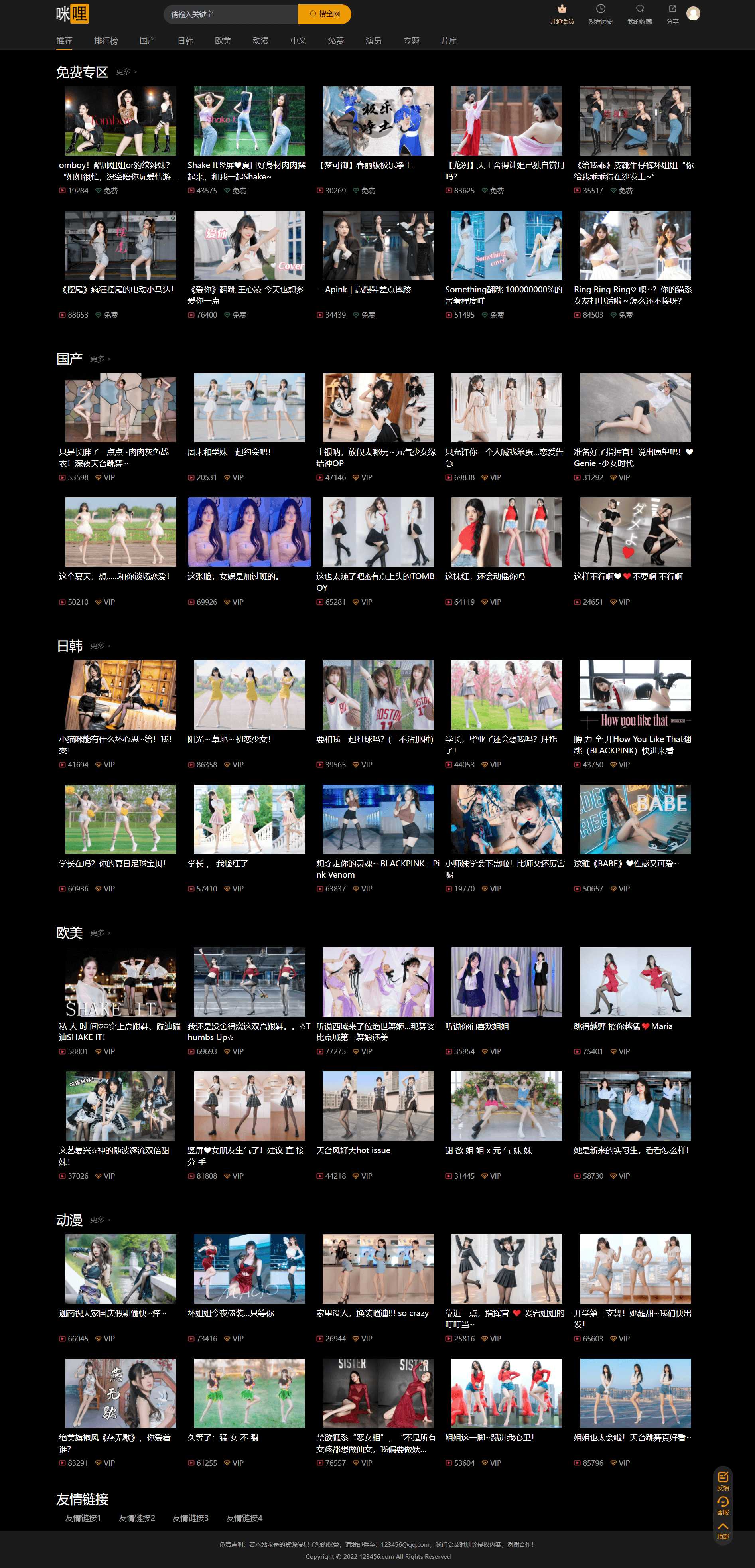
Task: Open 友情链接2
Action: [136, 1518]
